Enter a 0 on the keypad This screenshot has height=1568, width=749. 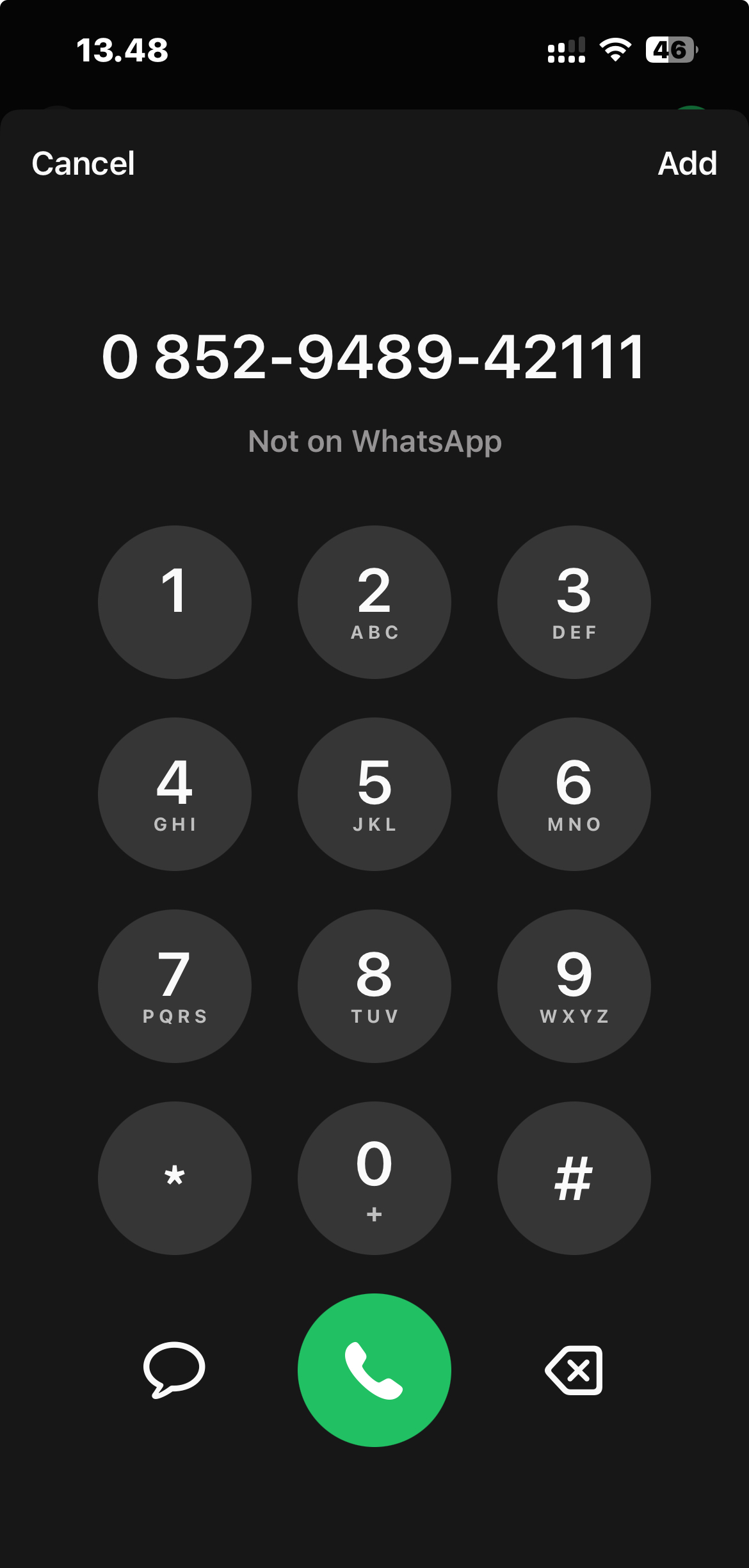(374, 1178)
